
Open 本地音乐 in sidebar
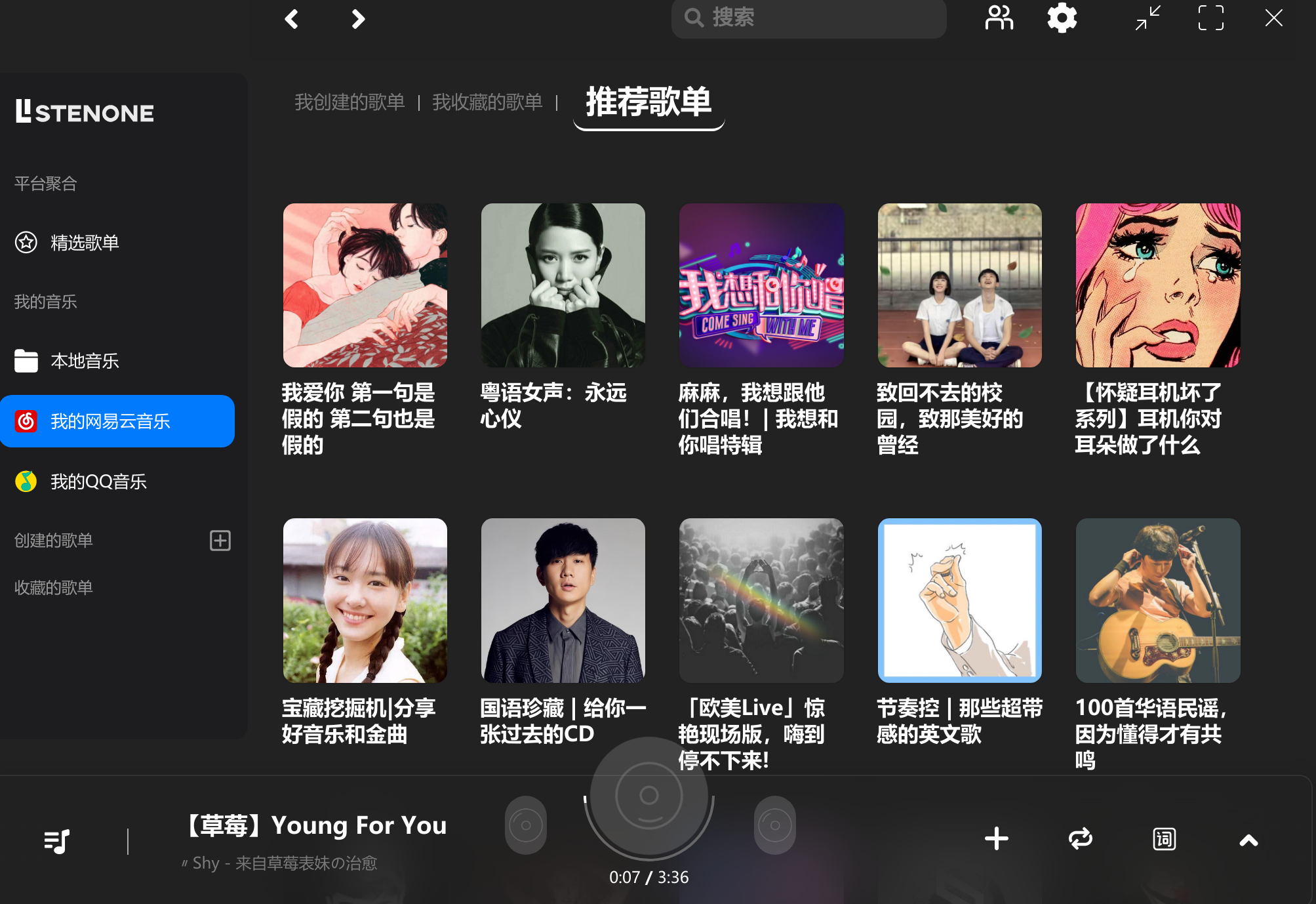click(x=85, y=361)
